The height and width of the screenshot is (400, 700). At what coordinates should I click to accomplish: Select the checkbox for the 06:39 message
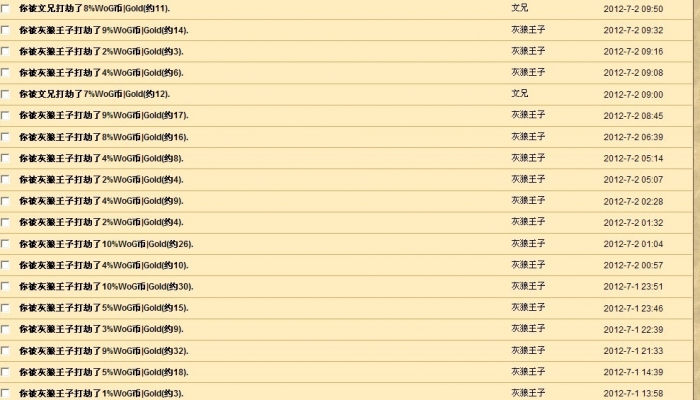(x=5, y=138)
